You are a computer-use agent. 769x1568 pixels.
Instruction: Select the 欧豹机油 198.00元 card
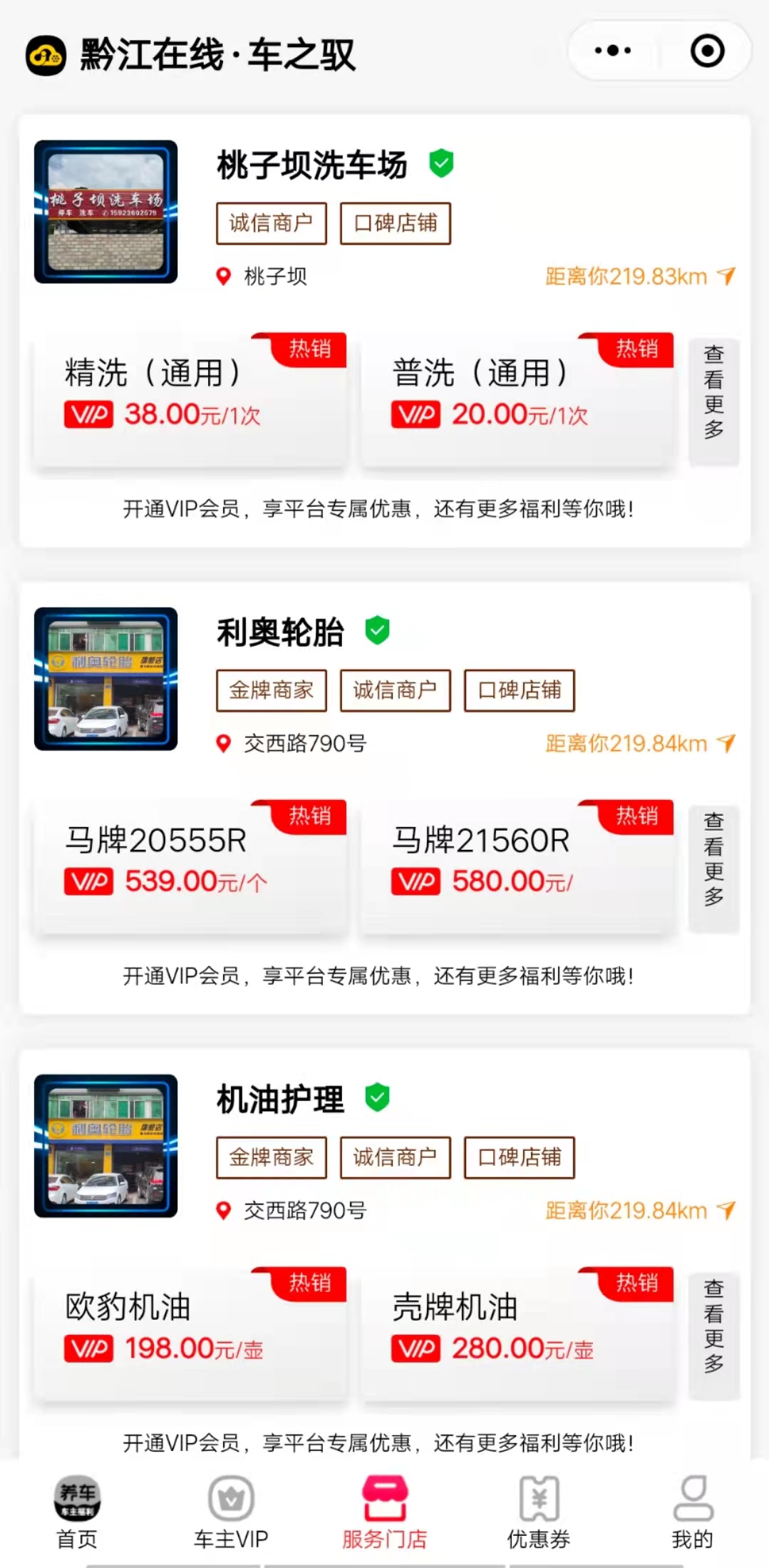(189, 1332)
